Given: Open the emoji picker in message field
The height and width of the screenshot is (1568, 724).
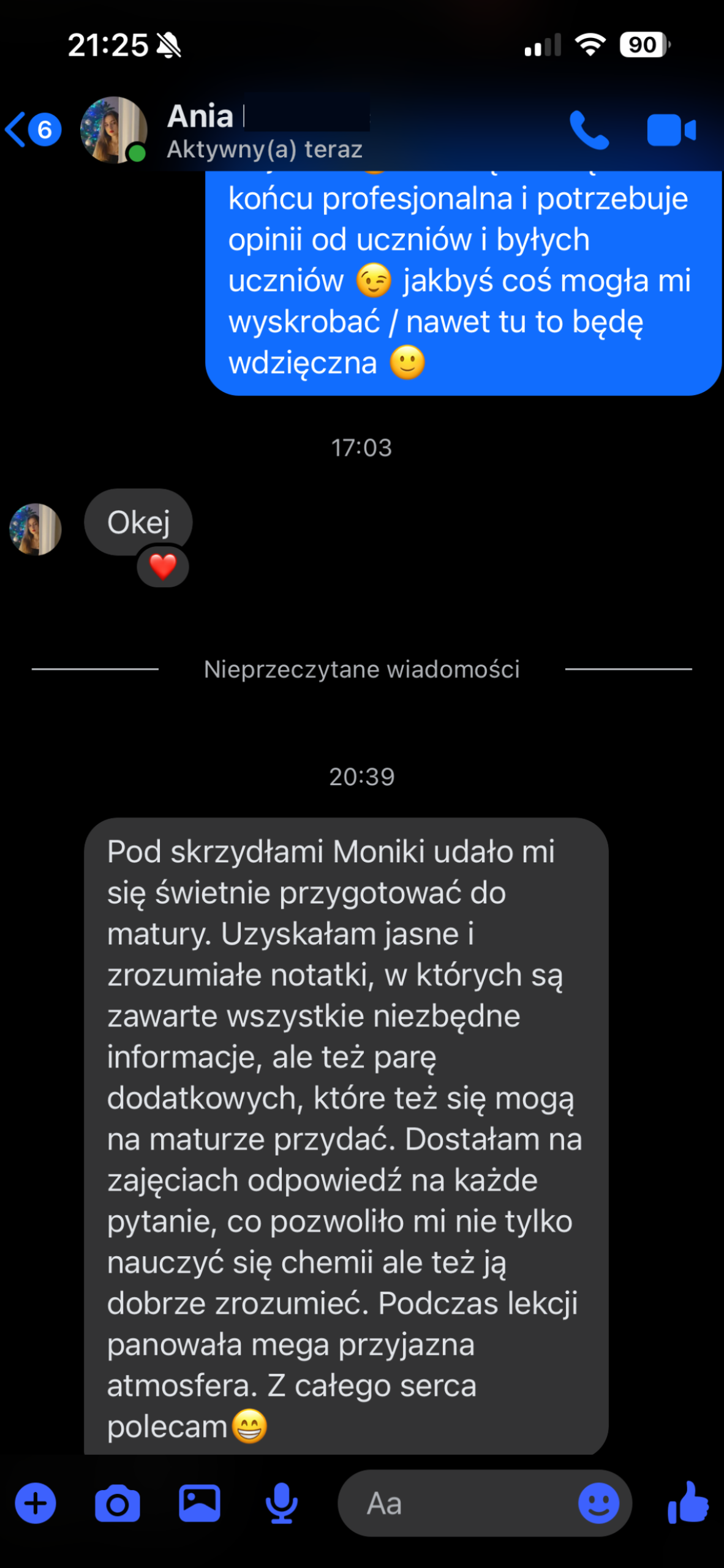Looking at the screenshot, I should point(598,1503).
